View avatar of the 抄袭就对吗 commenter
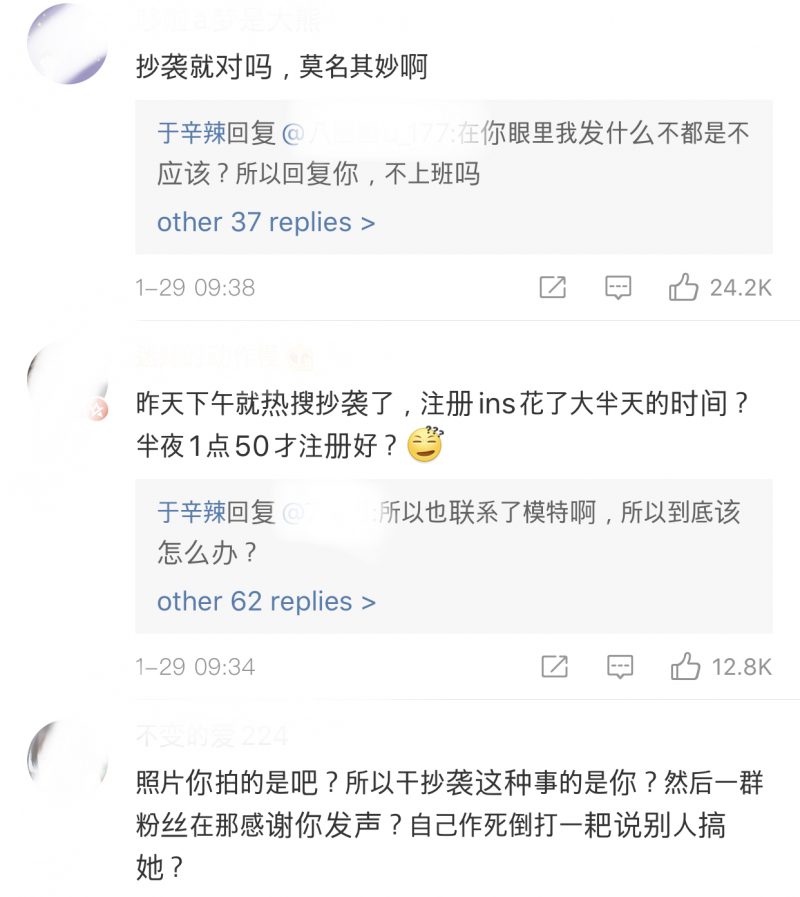The width and height of the screenshot is (800, 897). coord(67,45)
